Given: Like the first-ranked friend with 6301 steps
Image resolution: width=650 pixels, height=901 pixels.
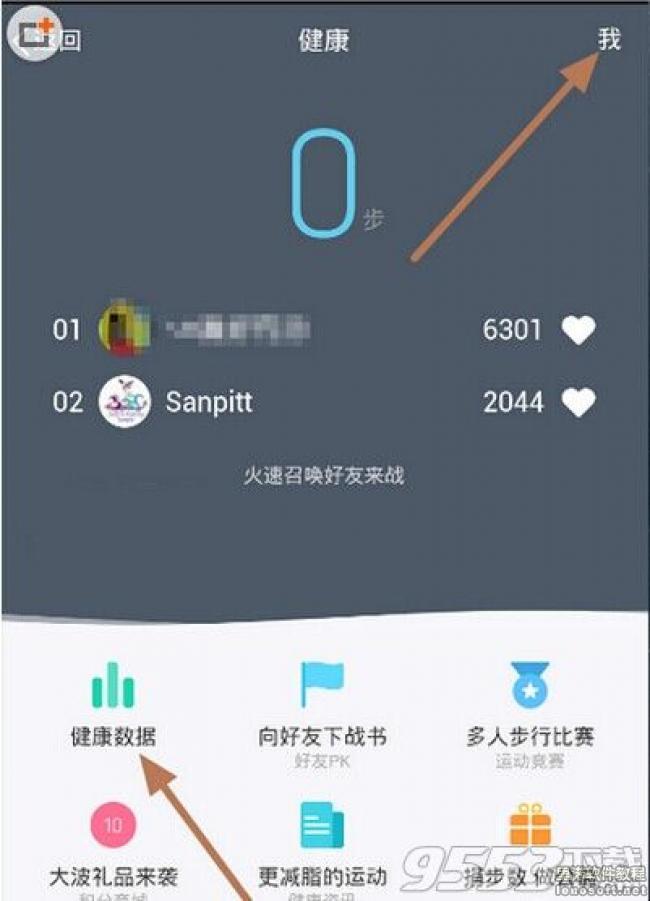Looking at the screenshot, I should point(578,329).
